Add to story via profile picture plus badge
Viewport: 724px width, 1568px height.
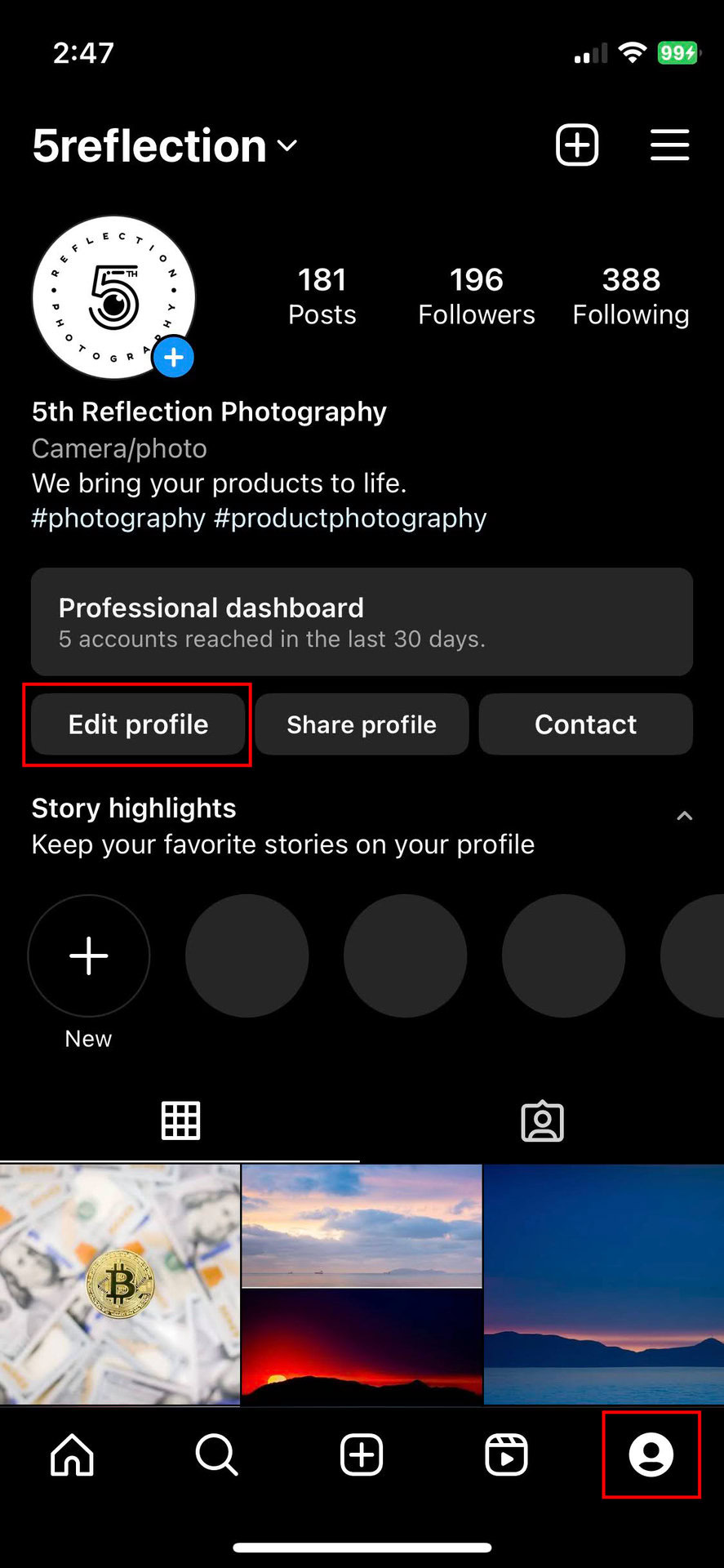173,358
